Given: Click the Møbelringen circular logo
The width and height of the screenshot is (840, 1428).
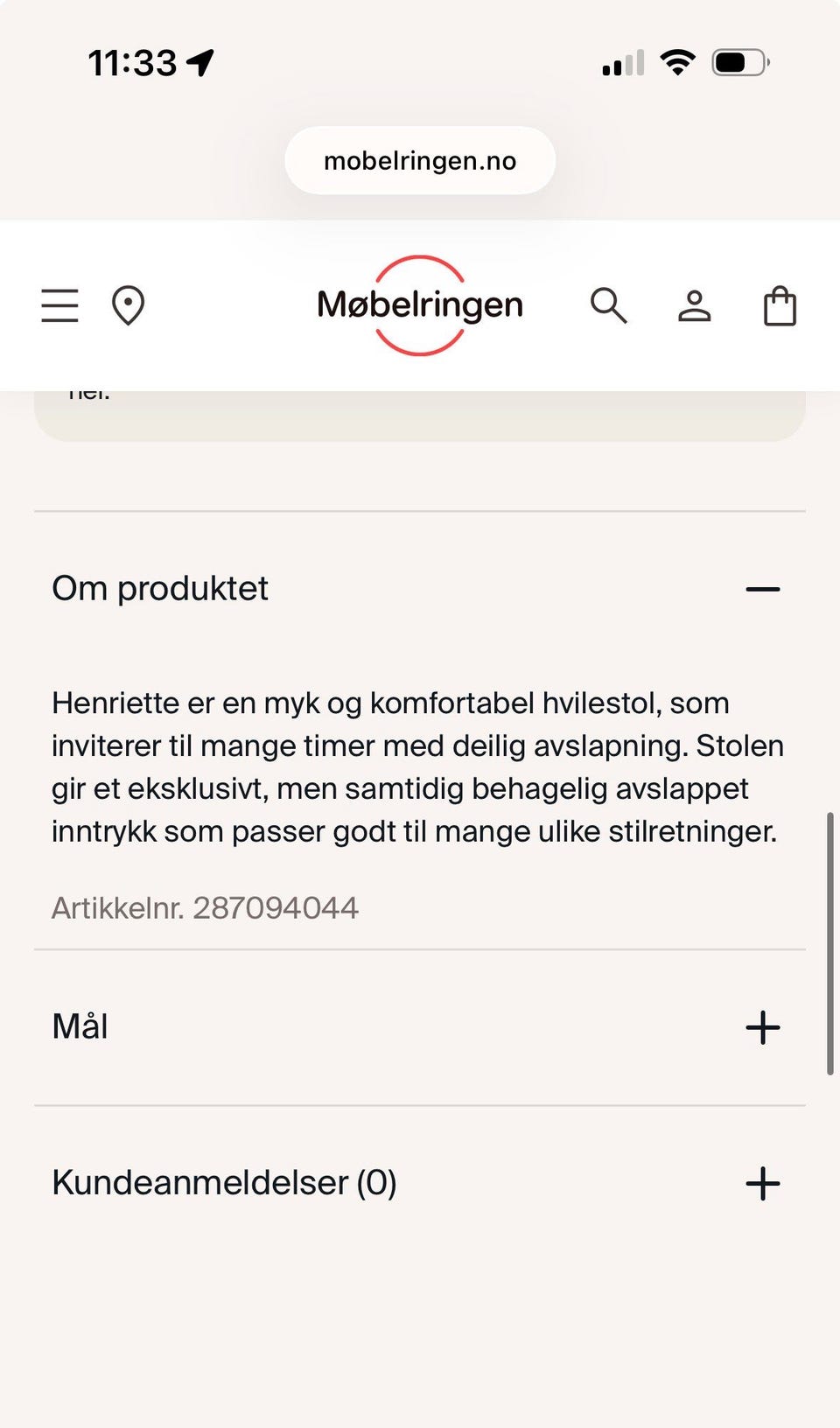Looking at the screenshot, I should click(x=419, y=304).
